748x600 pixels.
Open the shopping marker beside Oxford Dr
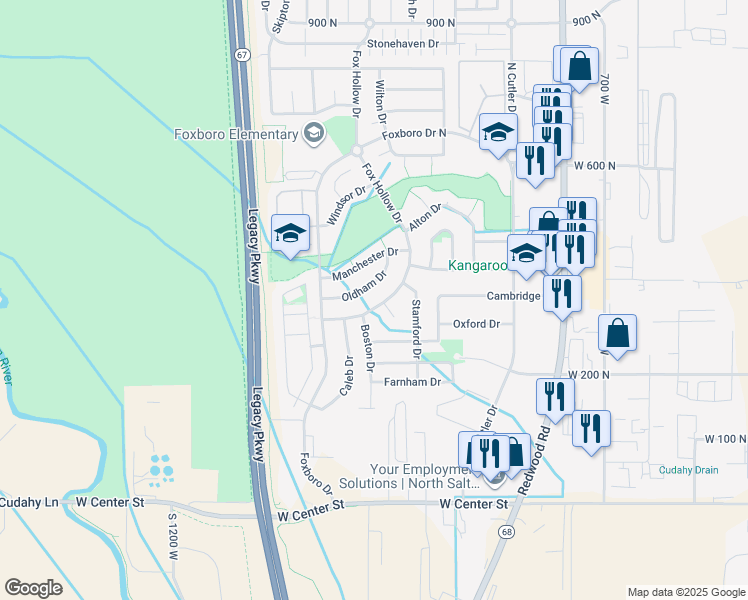pyautogui.click(x=618, y=334)
